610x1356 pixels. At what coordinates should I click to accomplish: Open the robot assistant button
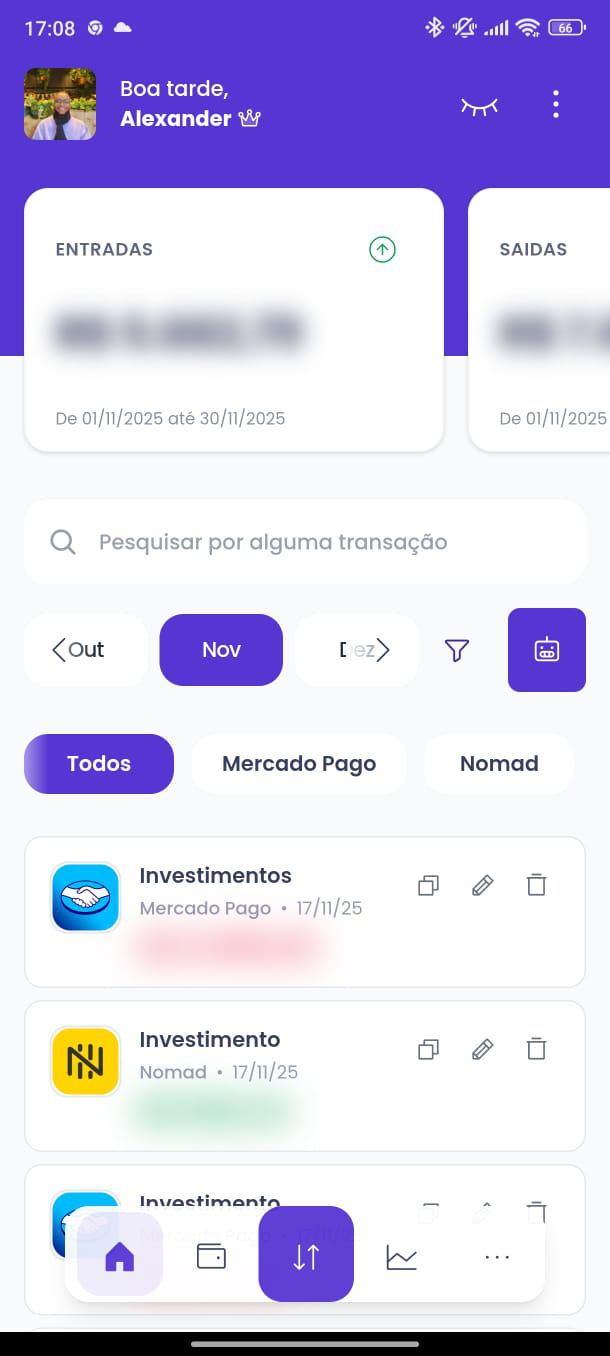[547, 650]
